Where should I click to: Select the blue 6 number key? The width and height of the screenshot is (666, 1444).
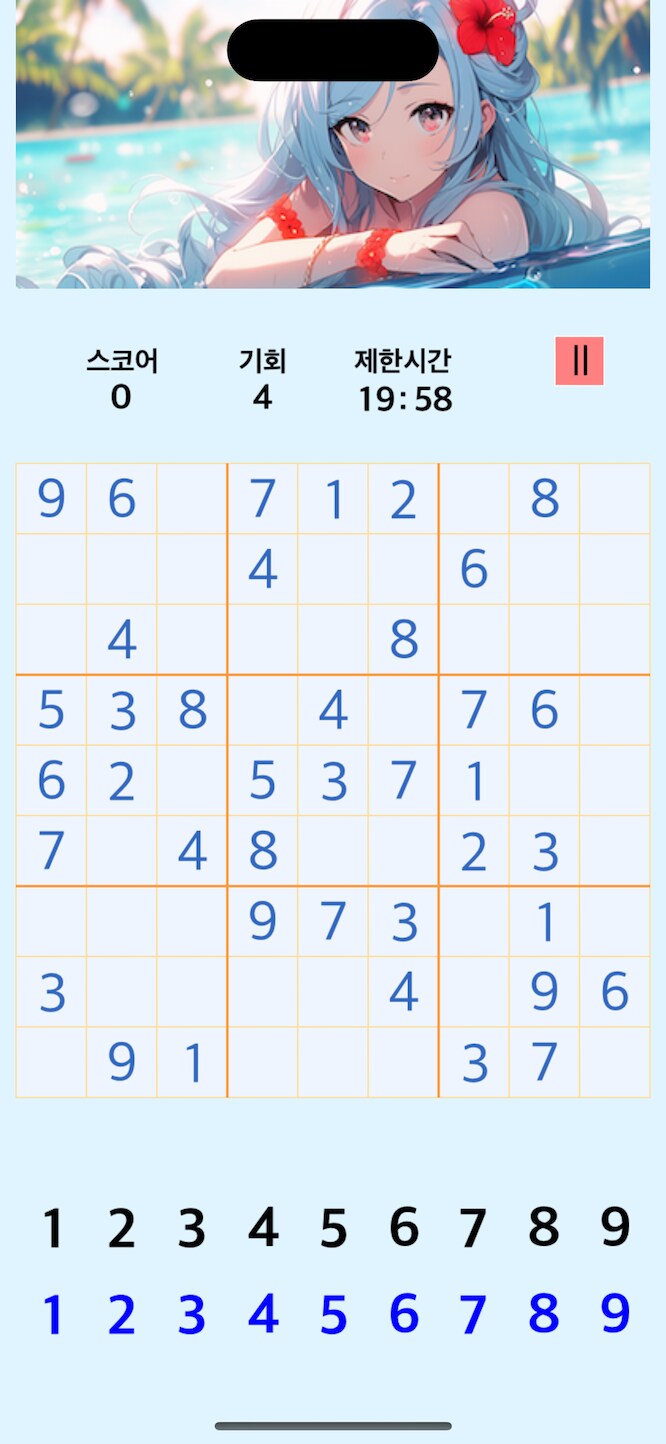click(404, 1315)
